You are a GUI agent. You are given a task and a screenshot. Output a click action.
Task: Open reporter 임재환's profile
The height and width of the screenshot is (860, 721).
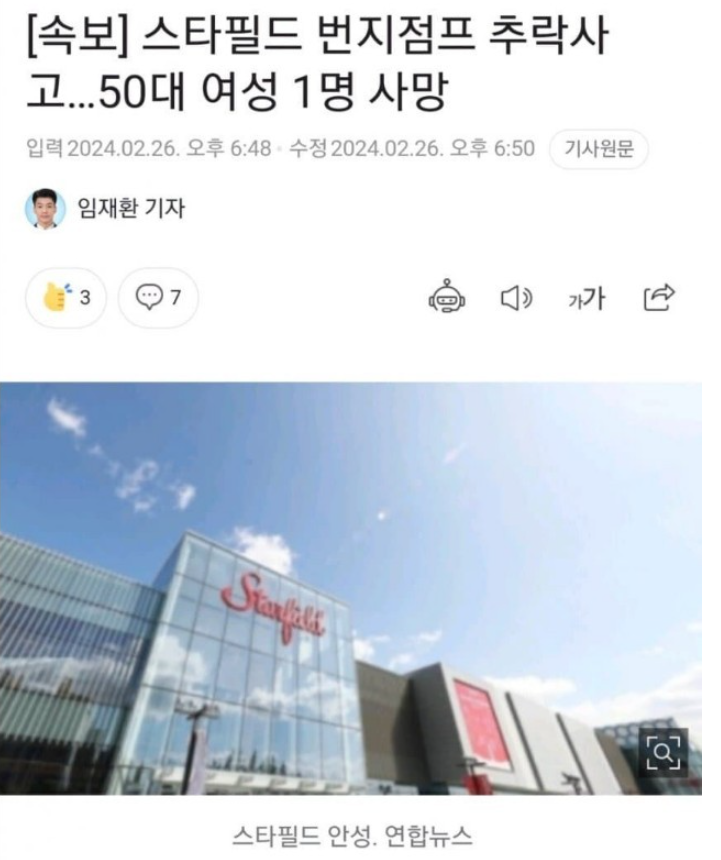click(x=105, y=209)
